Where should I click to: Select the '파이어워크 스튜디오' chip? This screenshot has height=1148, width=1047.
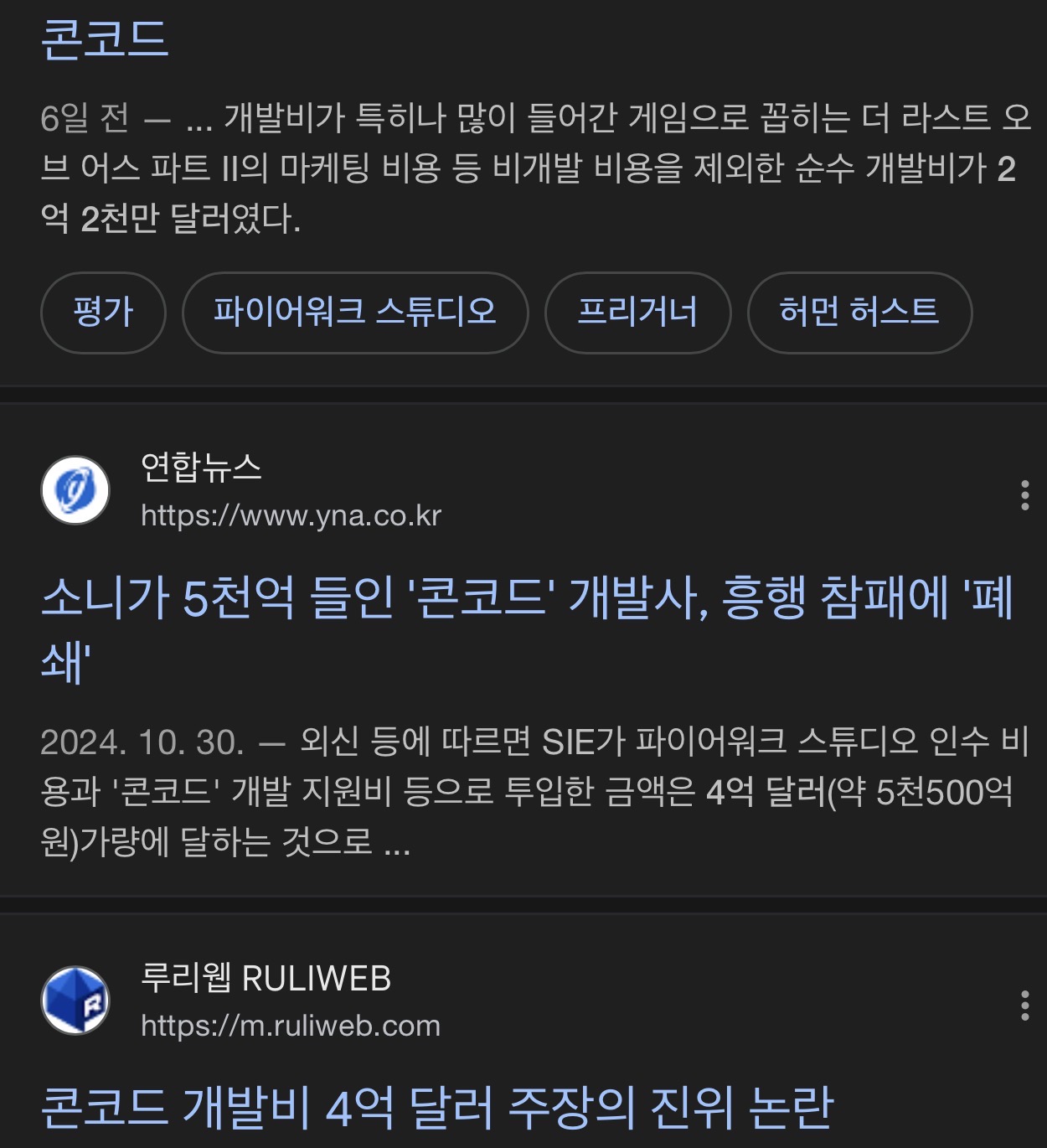pyautogui.click(x=355, y=313)
